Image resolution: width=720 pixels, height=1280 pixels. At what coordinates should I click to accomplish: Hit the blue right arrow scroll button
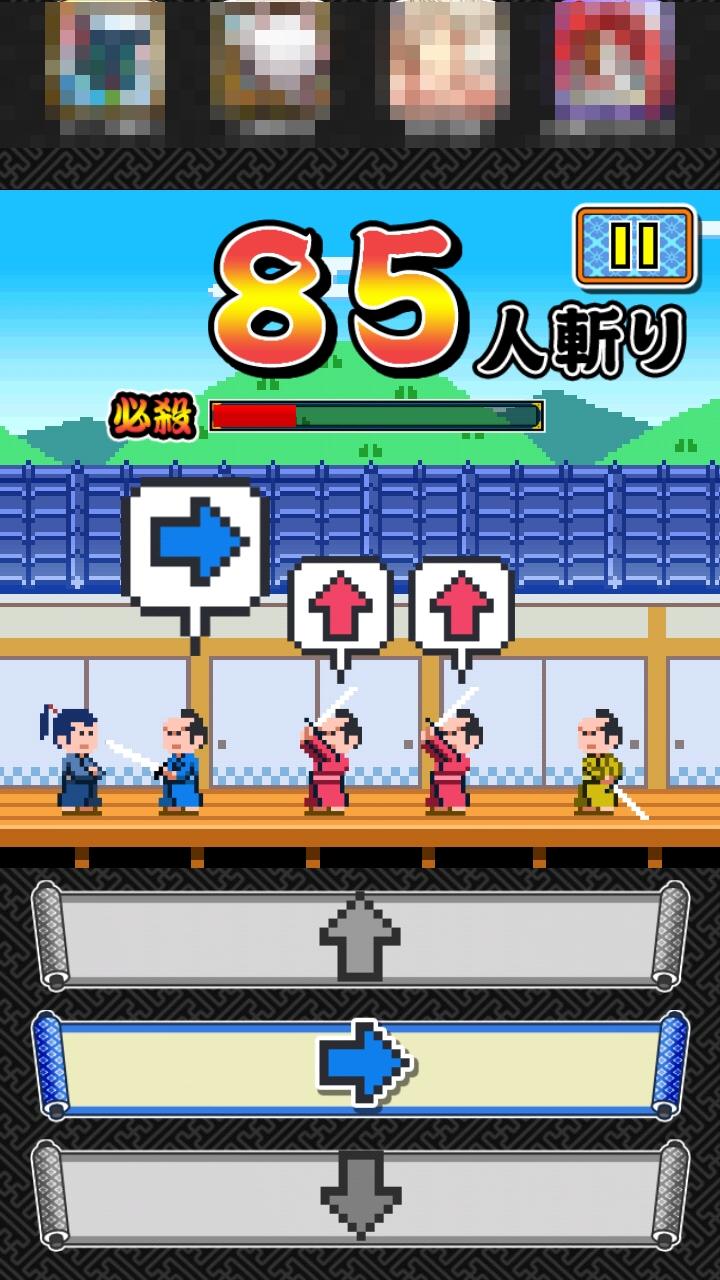coord(360,1064)
